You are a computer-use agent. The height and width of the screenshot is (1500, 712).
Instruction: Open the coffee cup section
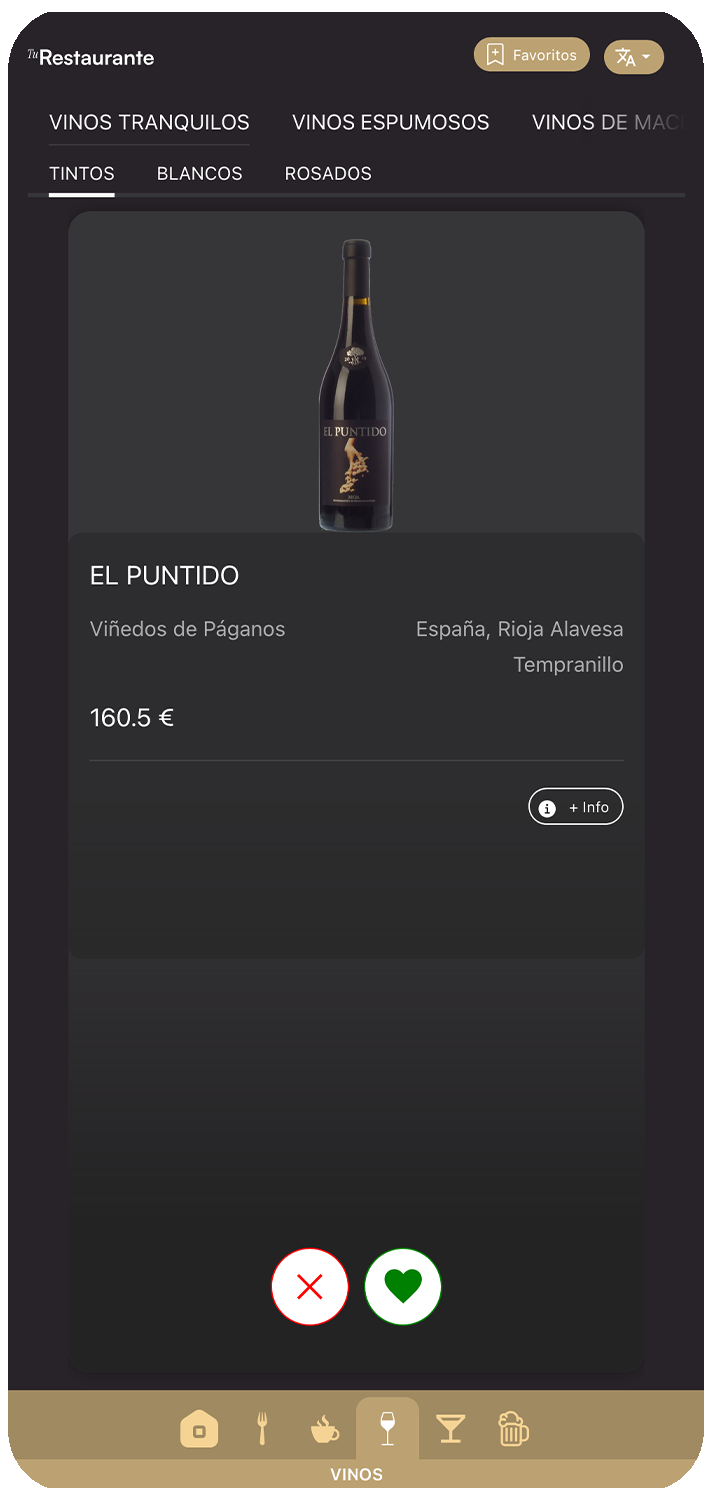(324, 1430)
